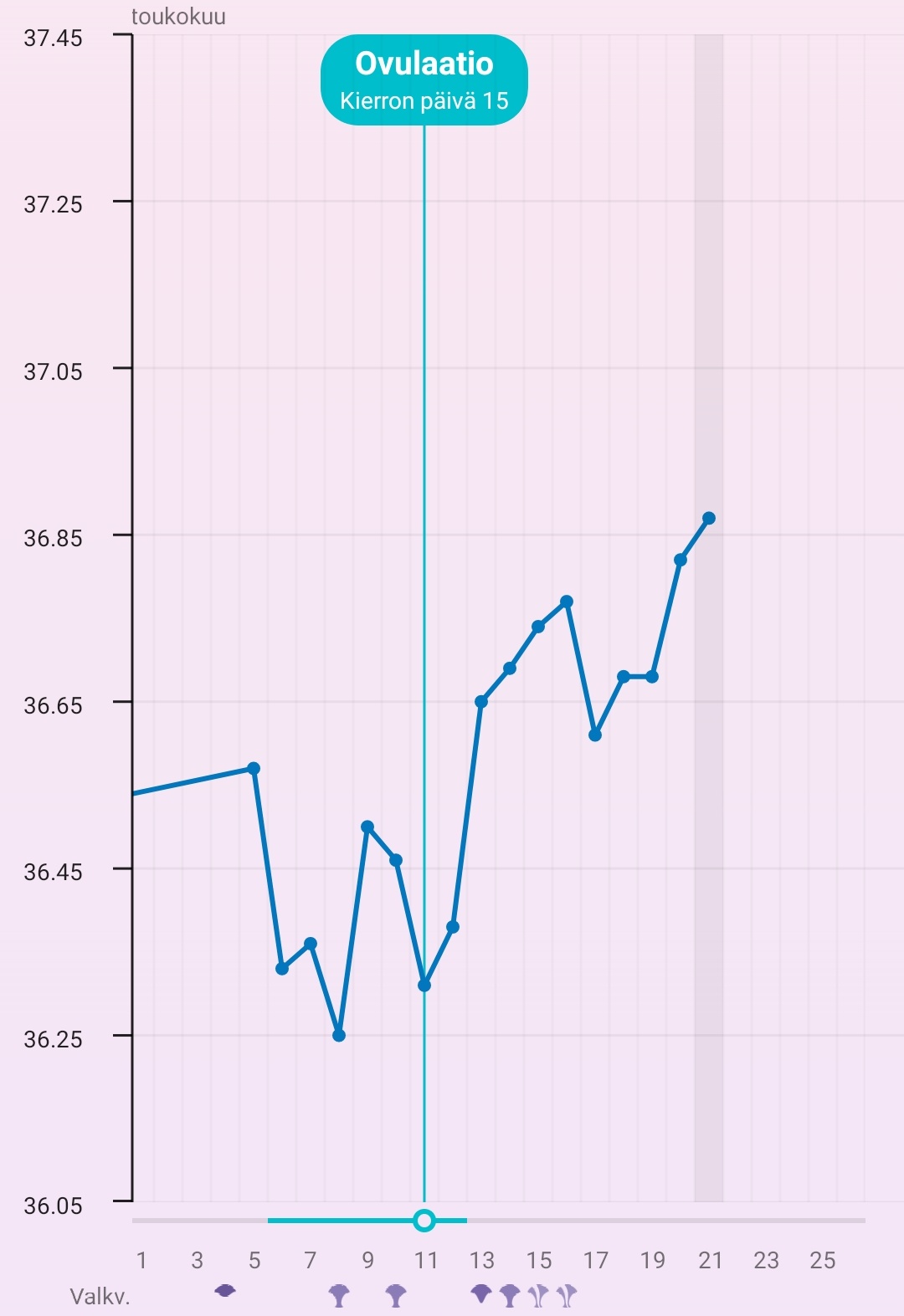Screen dimensions: 904x1316
Task: Tap the temperature point on day 5
Action: point(254,768)
